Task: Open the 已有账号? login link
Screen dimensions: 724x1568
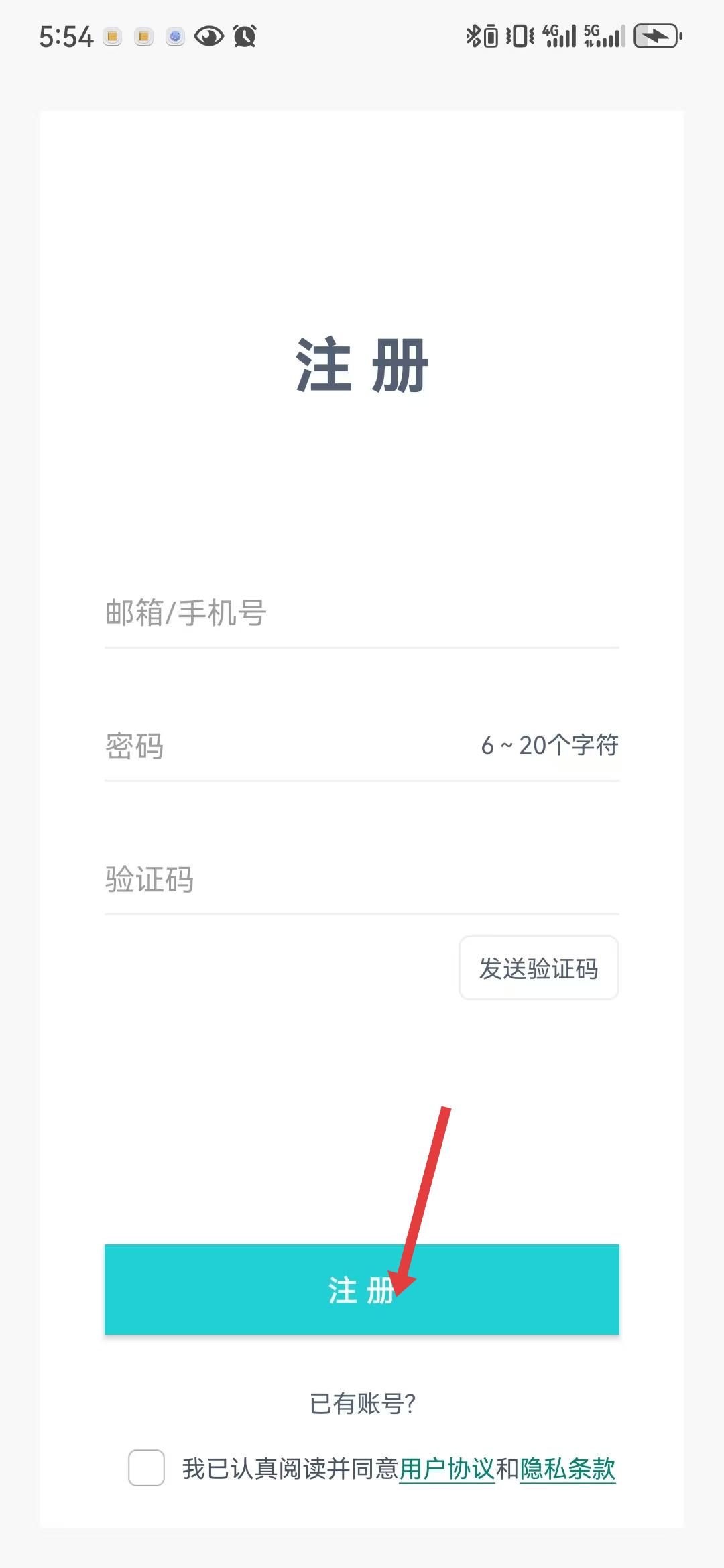Action: 362,1403
